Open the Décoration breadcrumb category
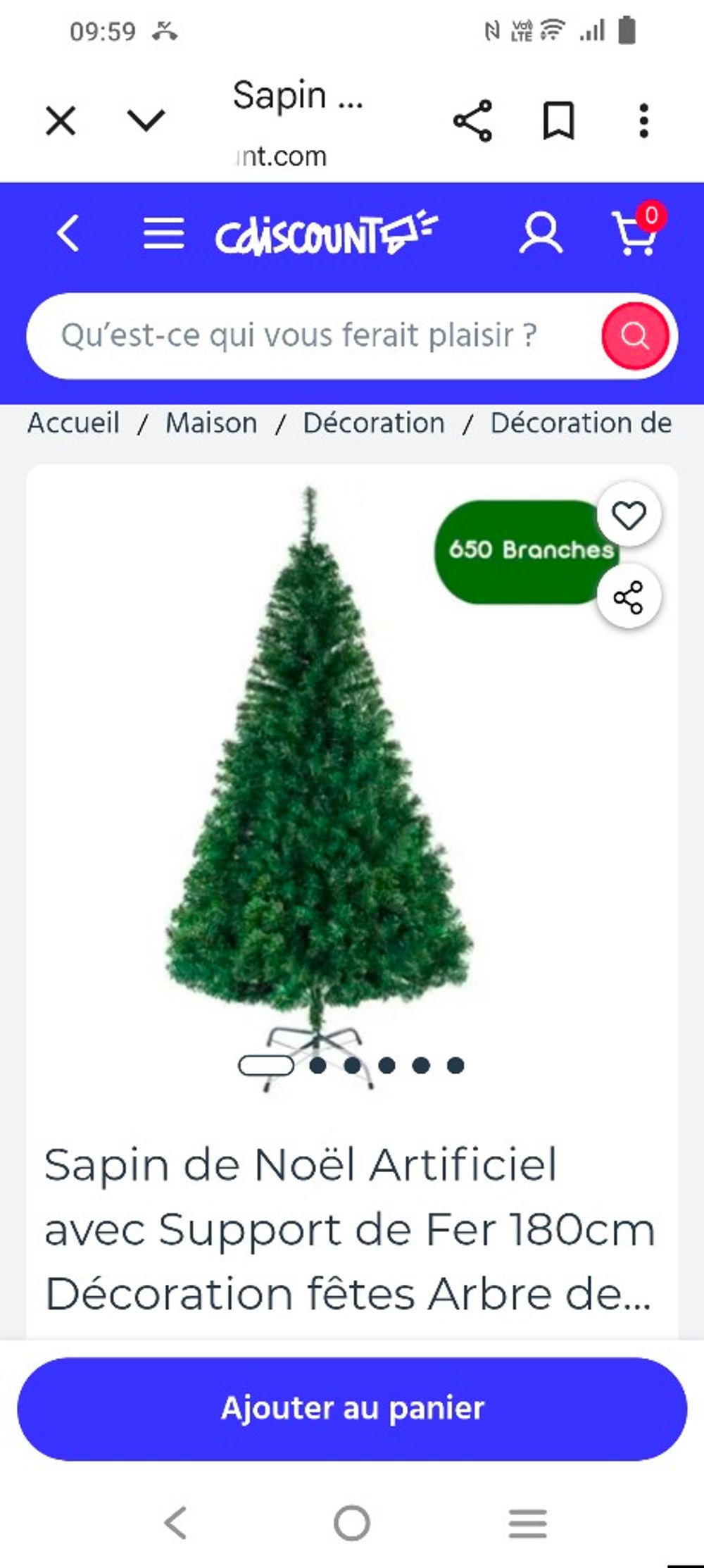The width and height of the screenshot is (704, 1568). click(374, 423)
